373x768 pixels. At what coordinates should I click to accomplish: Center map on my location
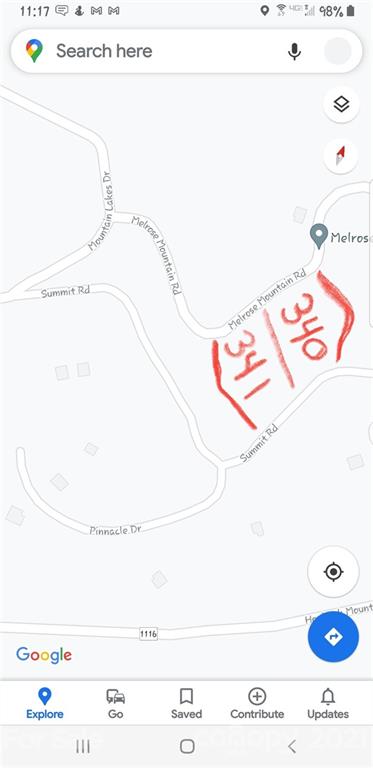tap(333, 572)
